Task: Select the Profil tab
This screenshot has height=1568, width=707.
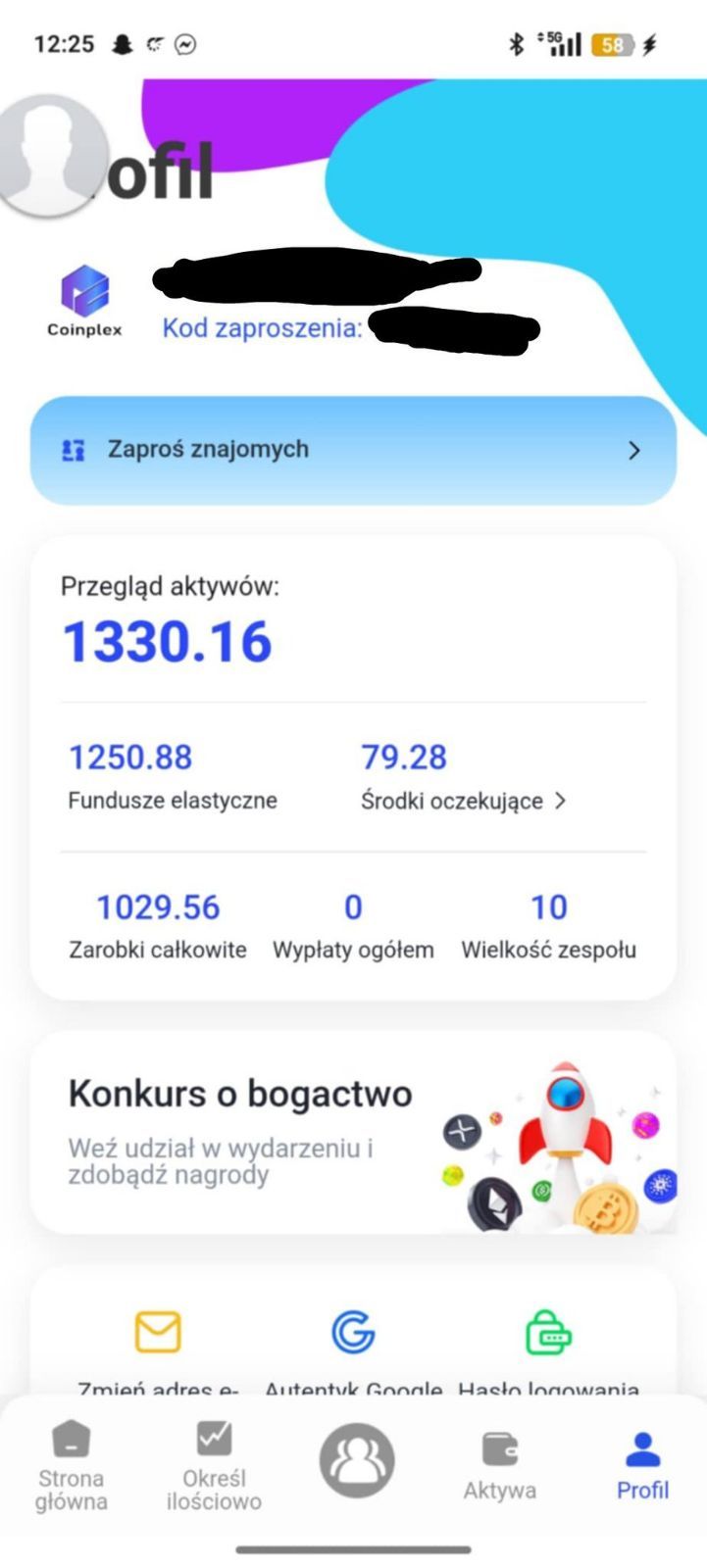Action: pos(642,1466)
